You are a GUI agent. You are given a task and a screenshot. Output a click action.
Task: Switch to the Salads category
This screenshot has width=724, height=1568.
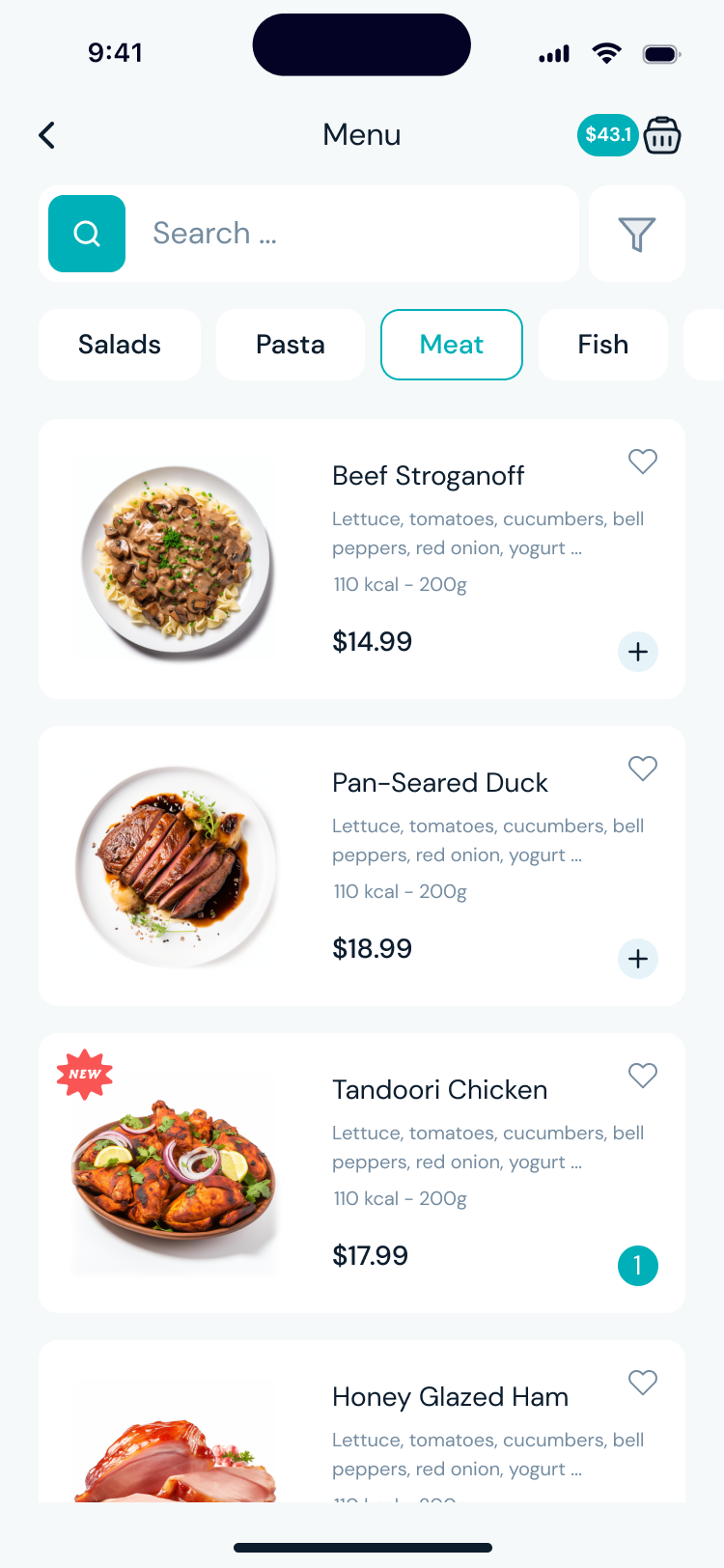pos(120,345)
